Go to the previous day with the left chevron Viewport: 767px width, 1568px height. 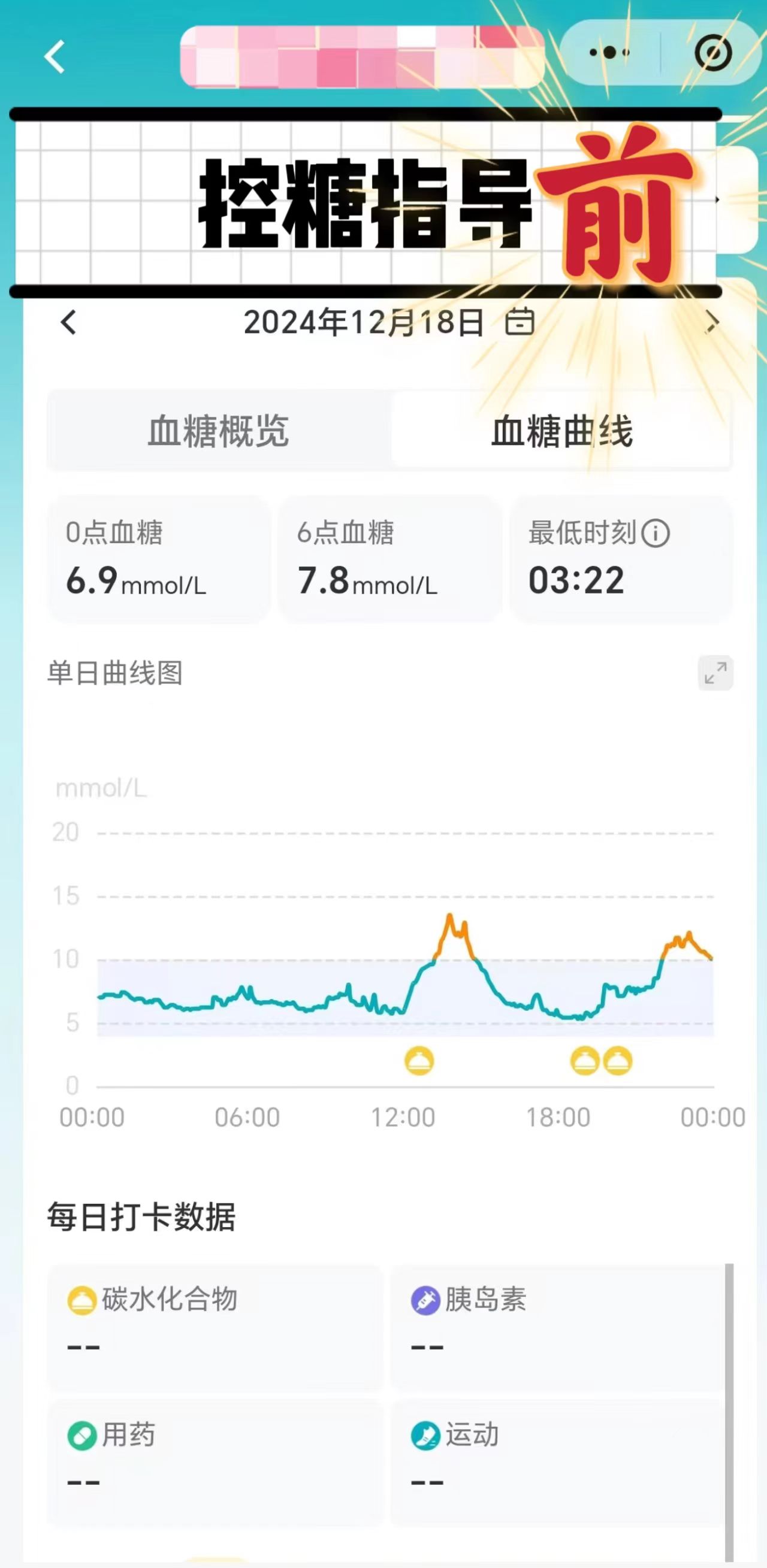68,323
